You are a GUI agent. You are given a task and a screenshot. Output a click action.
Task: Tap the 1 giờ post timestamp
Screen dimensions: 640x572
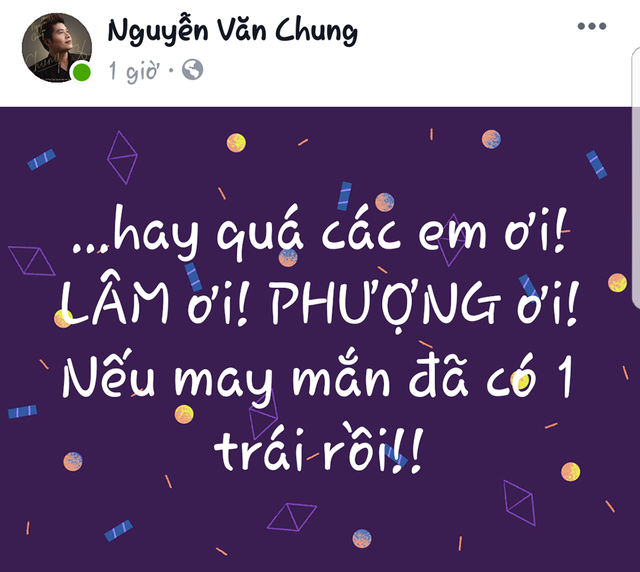pos(136,70)
